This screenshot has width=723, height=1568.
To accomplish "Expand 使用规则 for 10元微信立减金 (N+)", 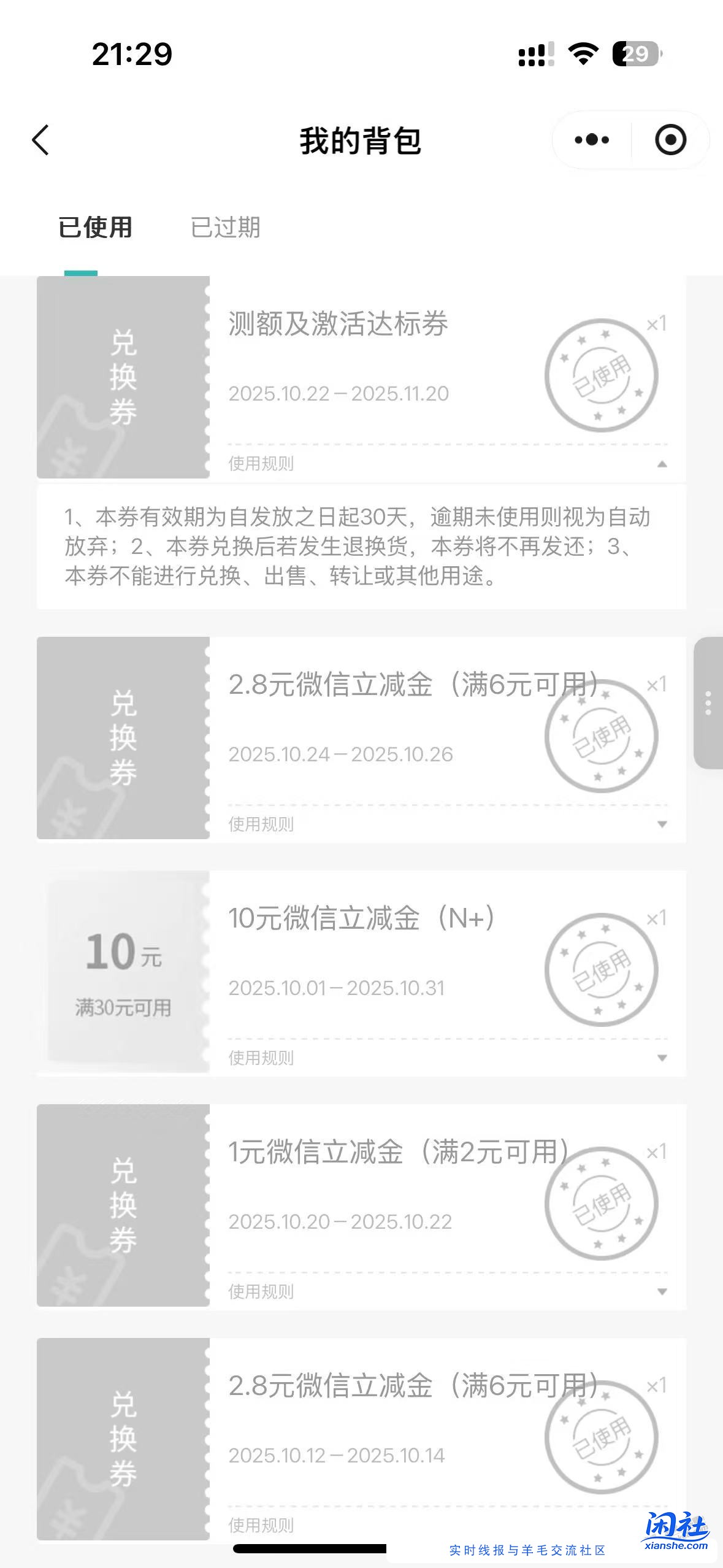I will pos(662,1058).
